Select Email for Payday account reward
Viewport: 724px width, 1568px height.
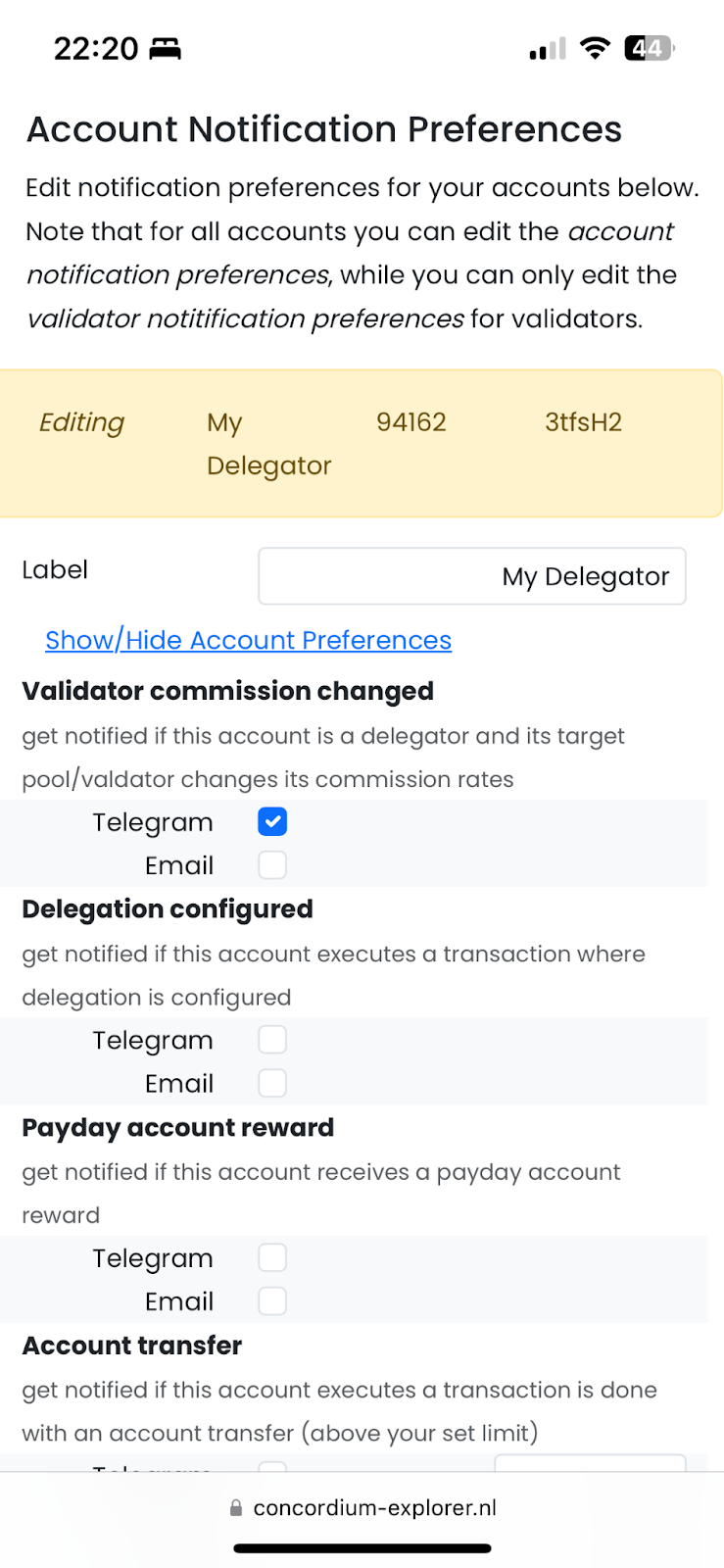click(x=272, y=1301)
